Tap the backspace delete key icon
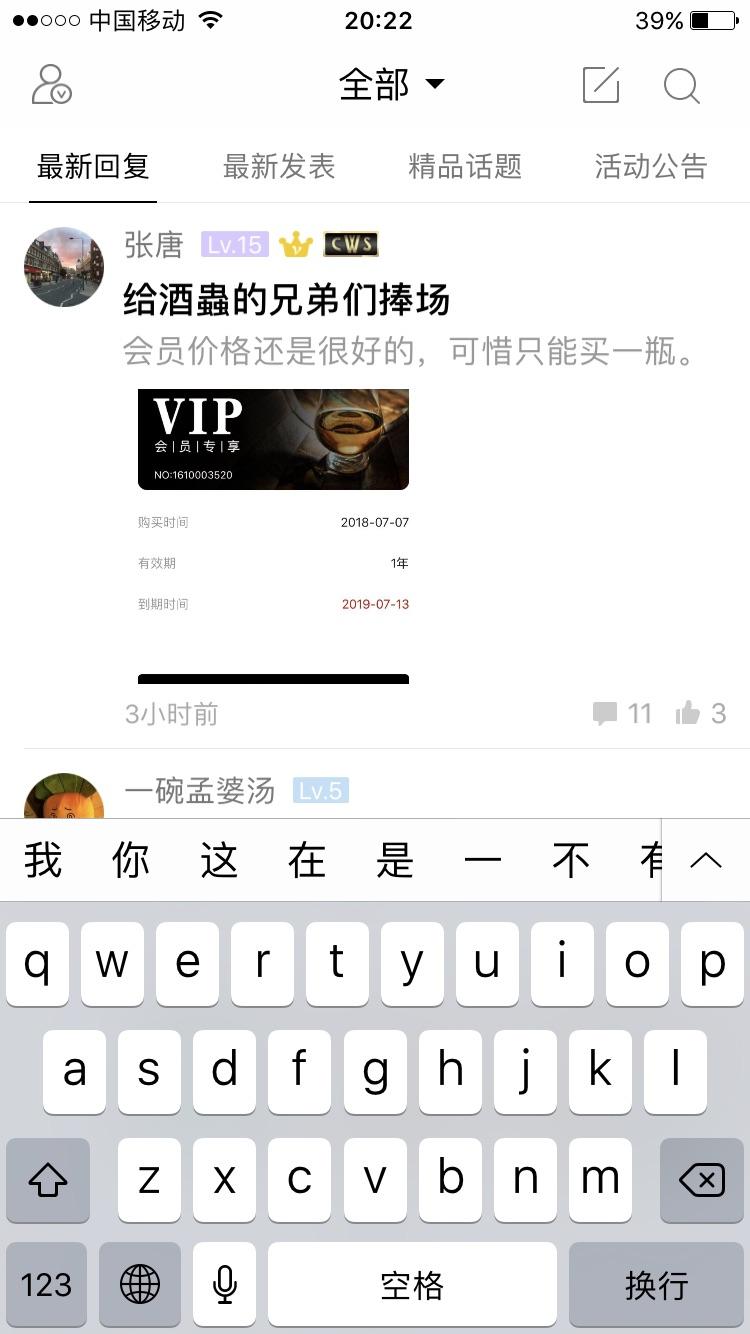The image size is (750, 1334). coord(700,1180)
